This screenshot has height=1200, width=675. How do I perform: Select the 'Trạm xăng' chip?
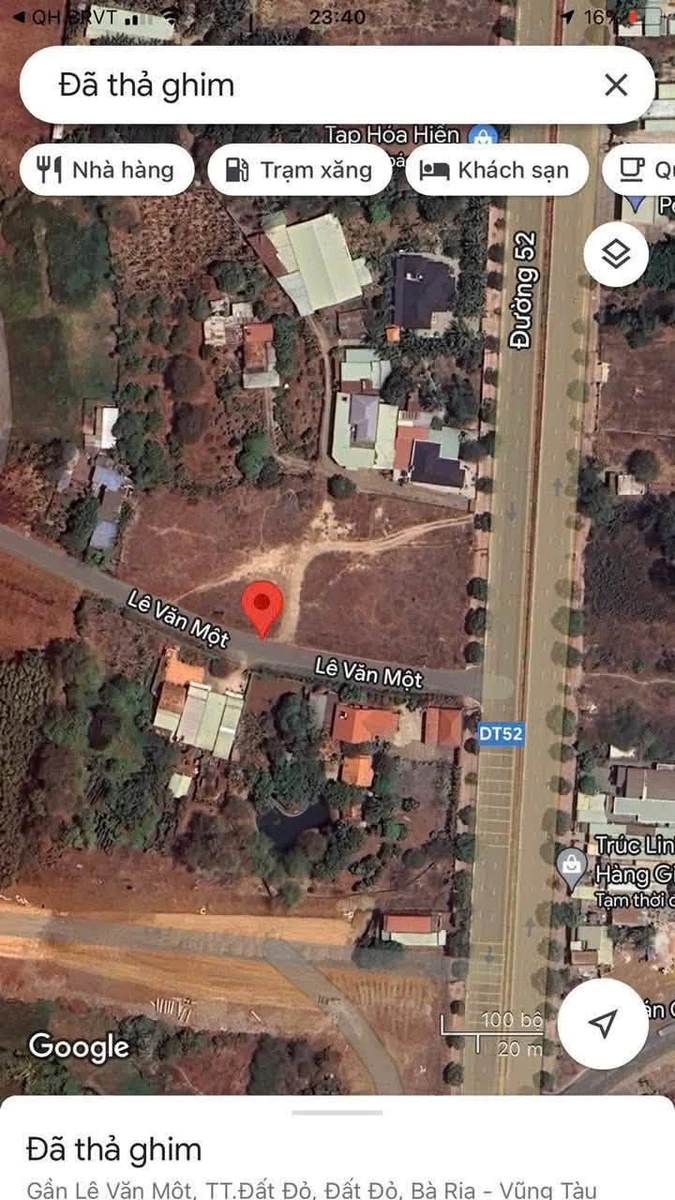(300, 170)
